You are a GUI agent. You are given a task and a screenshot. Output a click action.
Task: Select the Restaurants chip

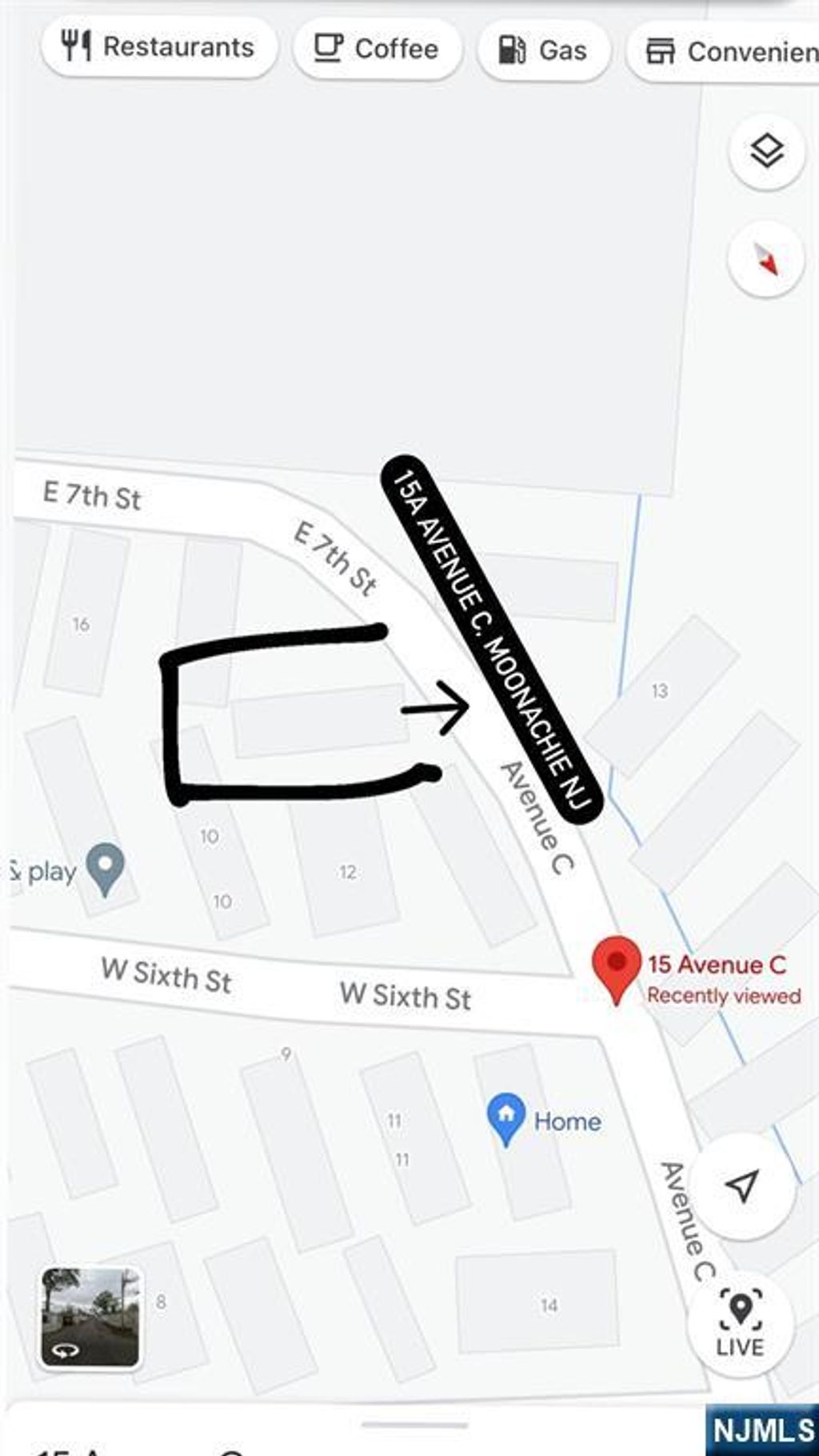click(x=159, y=47)
